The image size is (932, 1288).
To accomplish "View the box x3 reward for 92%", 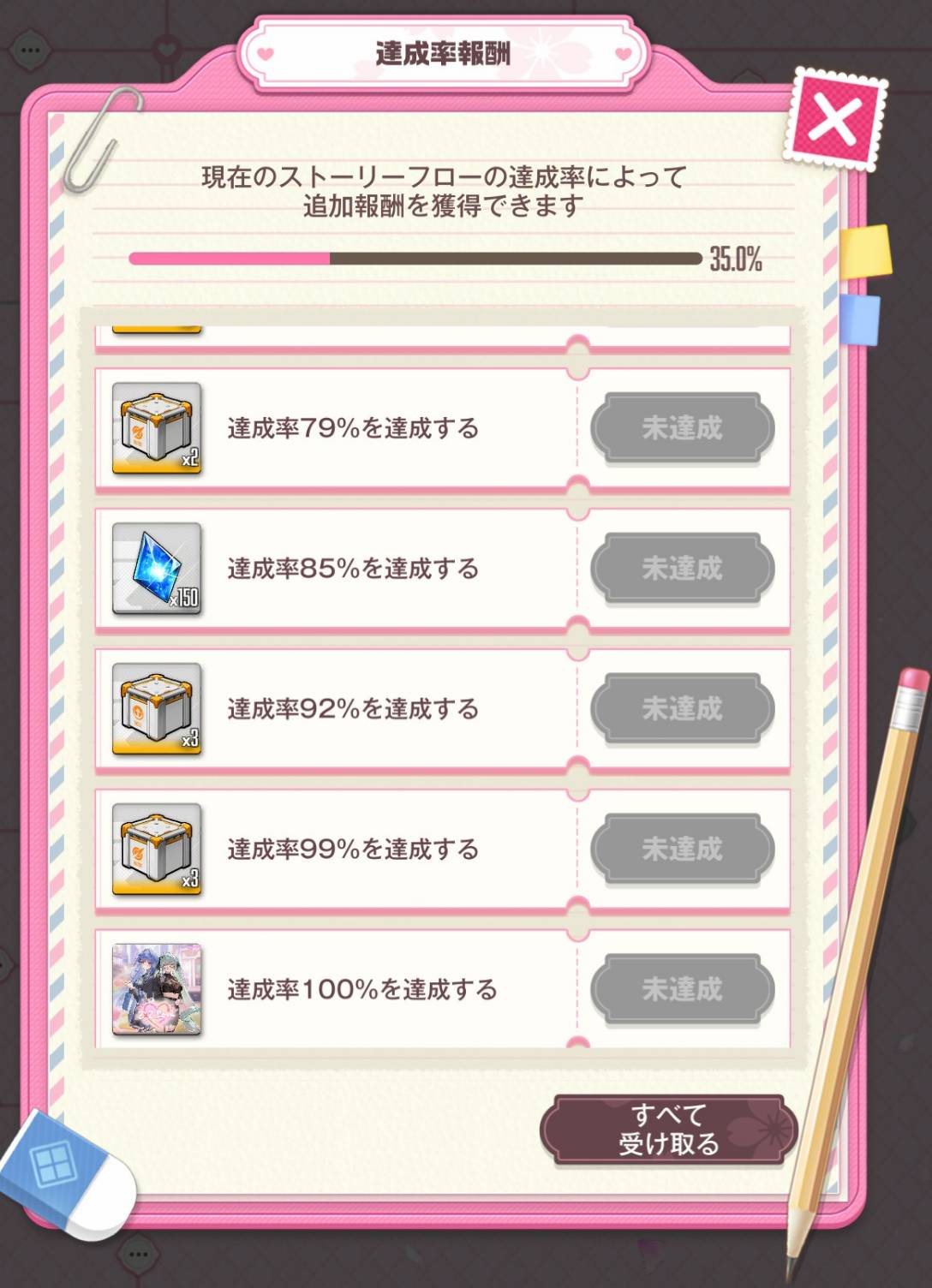I will pyautogui.click(x=157, y=709).
